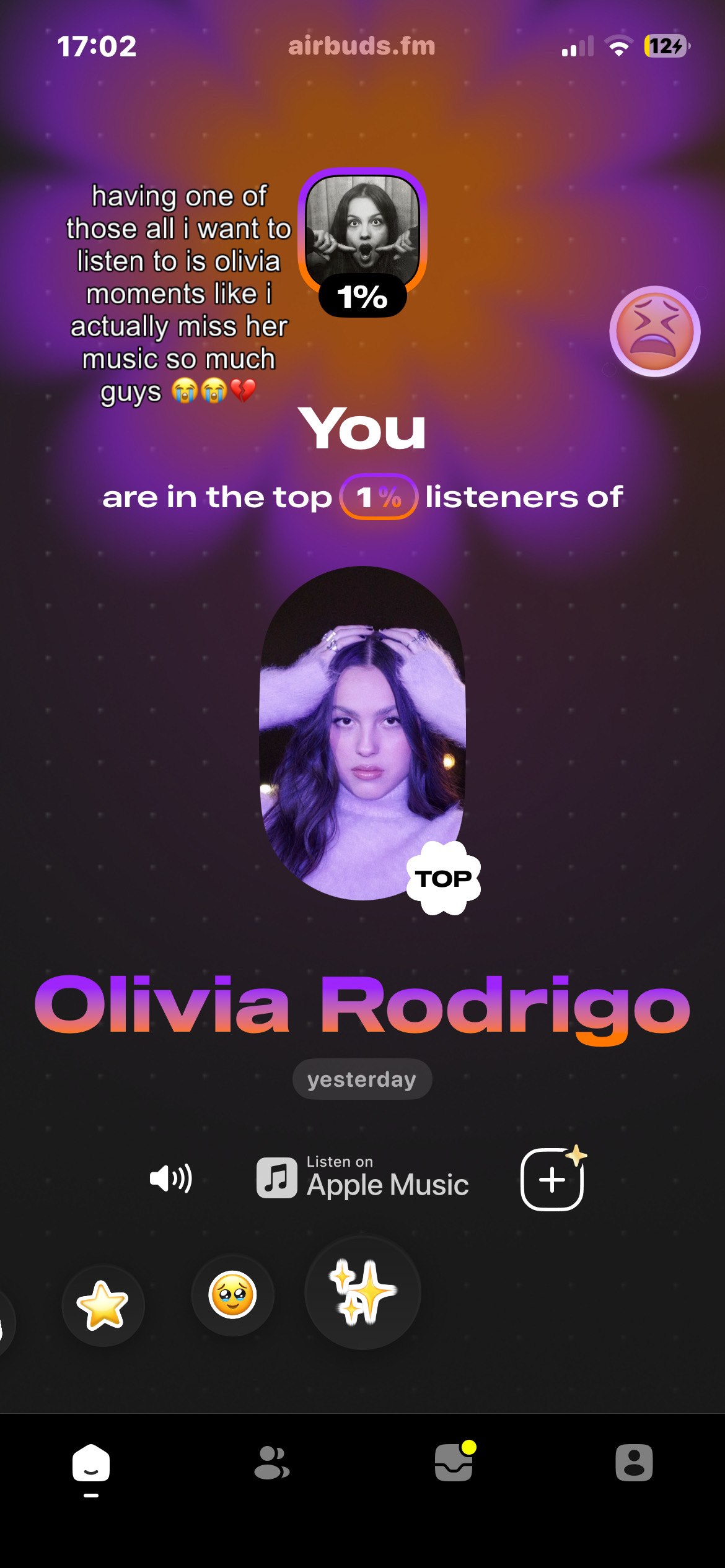This screenshot has height=1568, width=725.
Task: Toggle the sound speaker icon
Action: pos(171,1178)
